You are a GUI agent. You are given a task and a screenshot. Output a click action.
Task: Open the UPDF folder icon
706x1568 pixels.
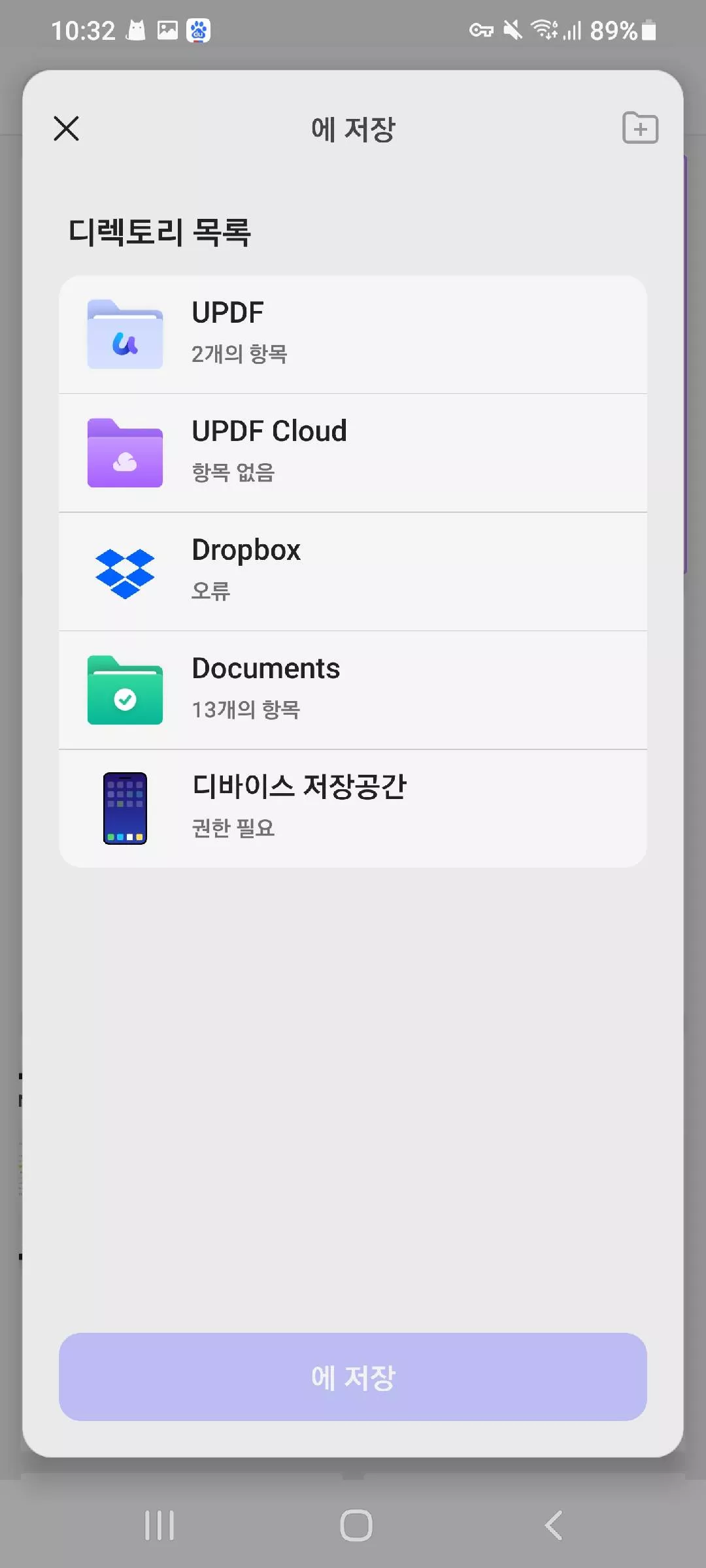pyautogui.click(x=125, y=335)
